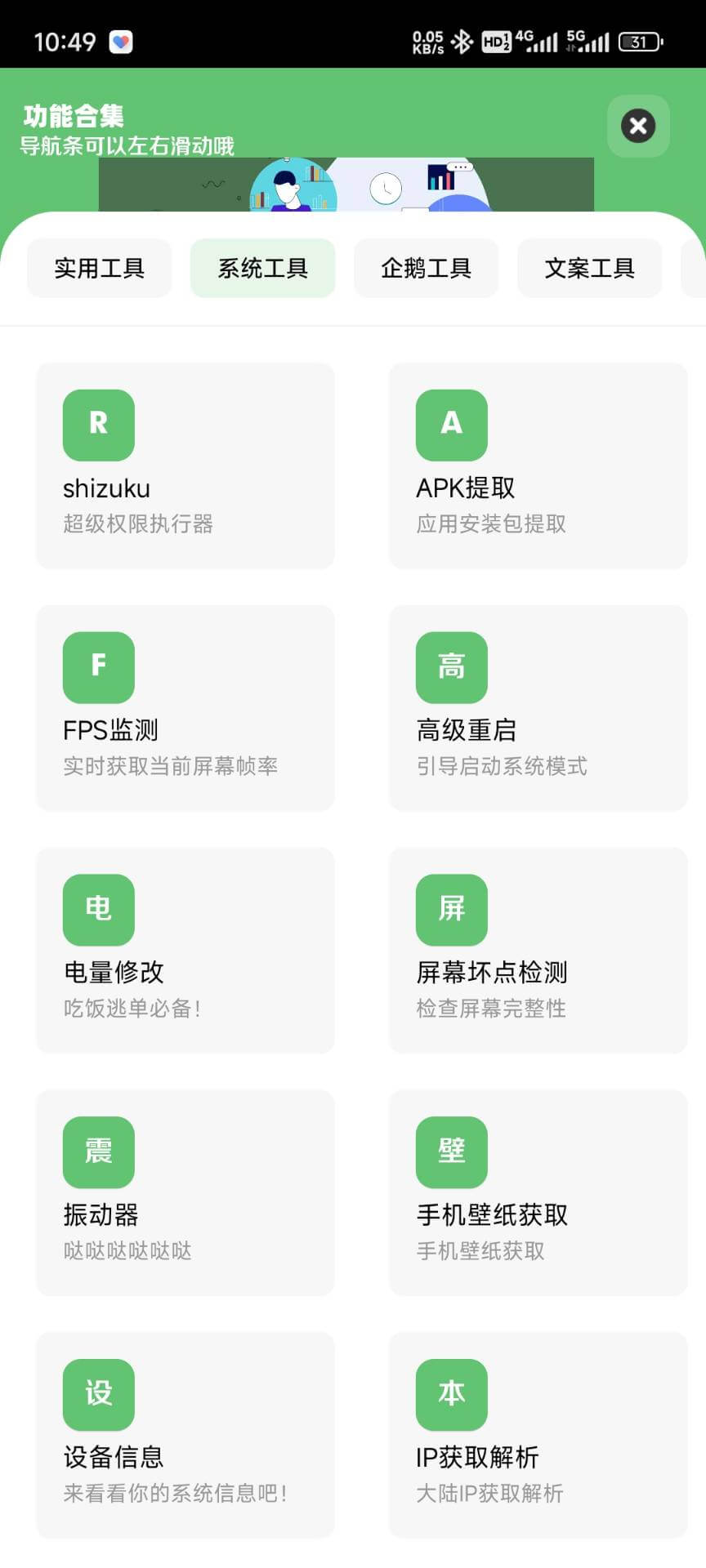Screen dimensions: 706x1568
Task: Launch FPS监测 tool
Action: click(x=185, y=708)
